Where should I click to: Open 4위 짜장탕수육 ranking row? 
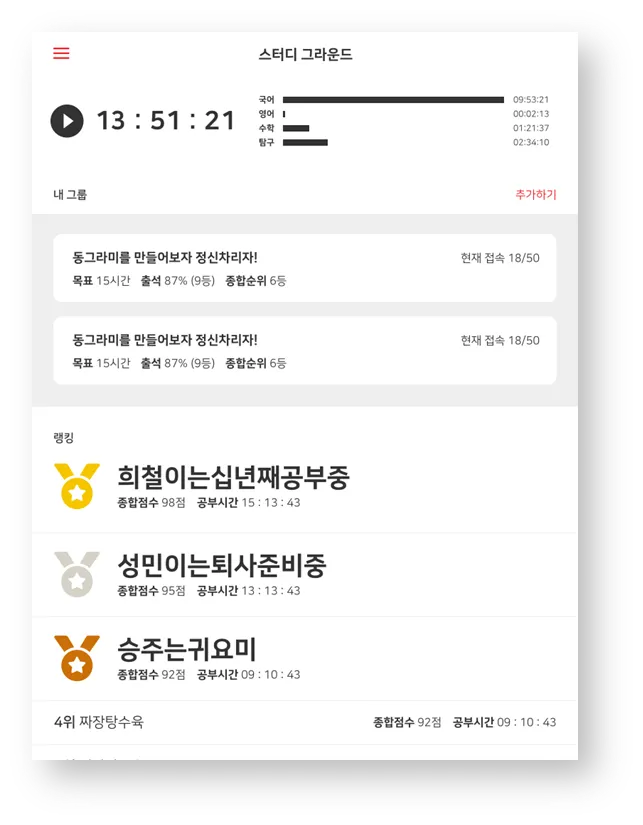pyautogui.click(x=304, y=722)
